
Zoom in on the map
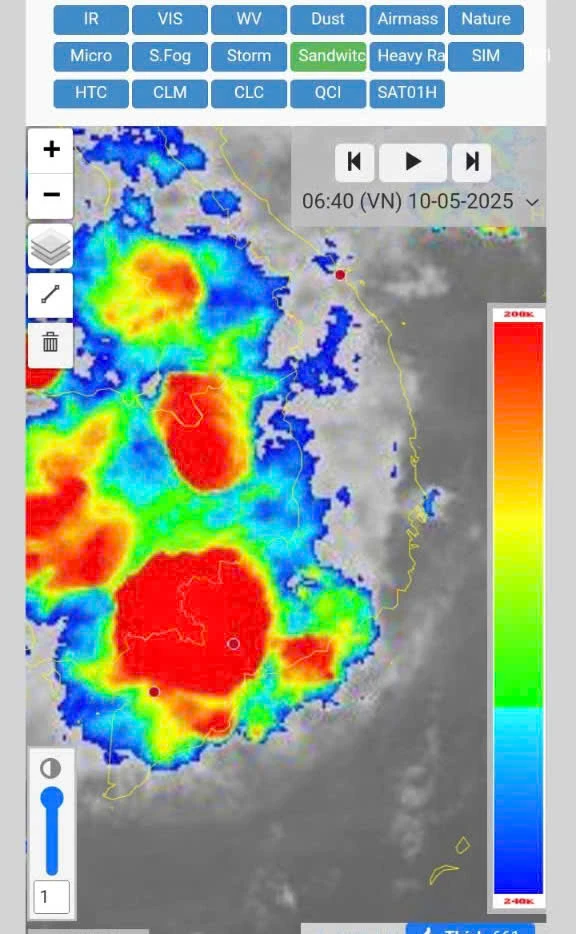click(x=51, y=150)
